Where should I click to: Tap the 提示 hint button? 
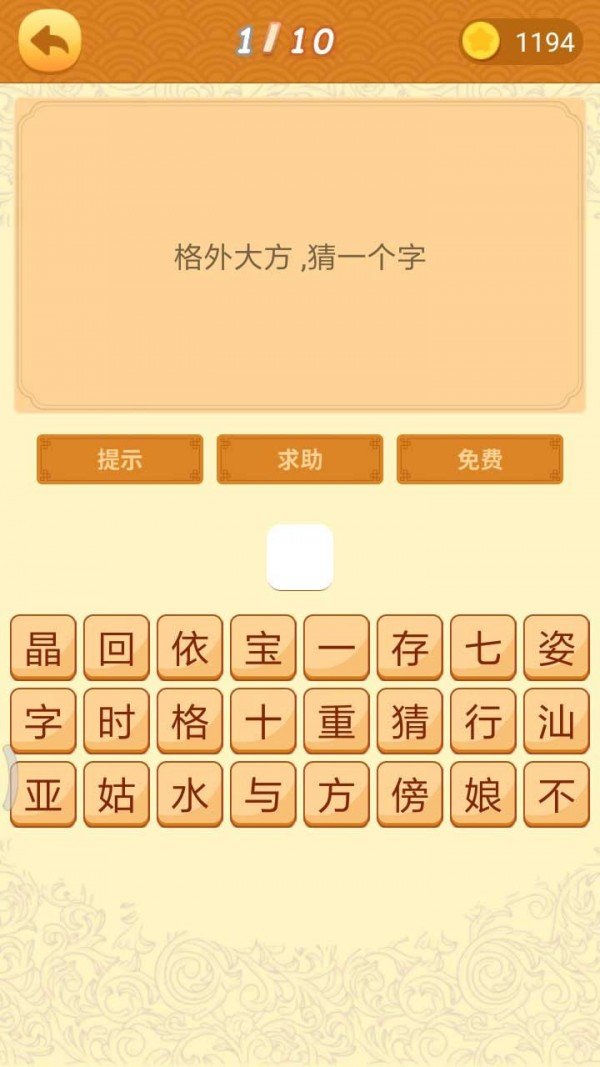pyautogui.click(x=120, y=460)
